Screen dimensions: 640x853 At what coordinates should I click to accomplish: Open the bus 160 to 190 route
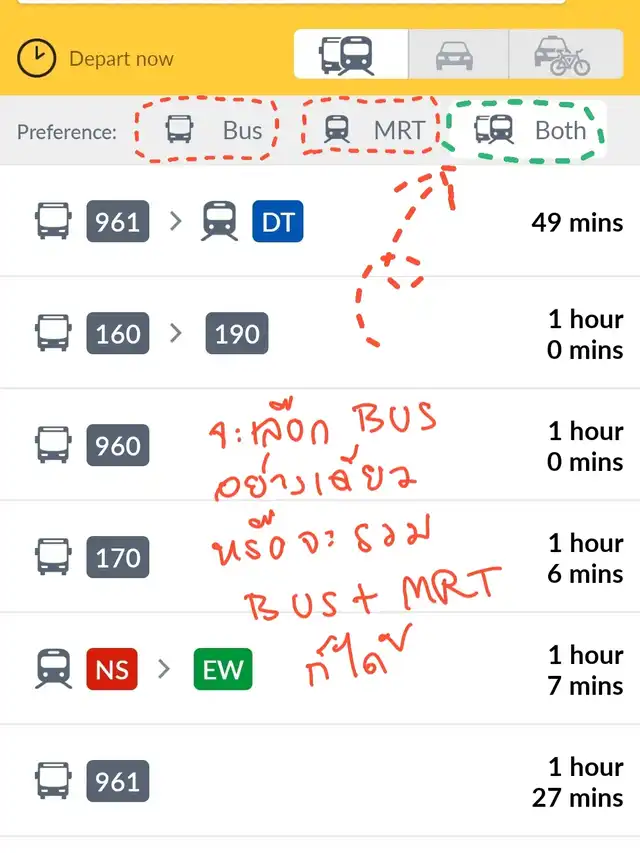[x=320, y=333]
